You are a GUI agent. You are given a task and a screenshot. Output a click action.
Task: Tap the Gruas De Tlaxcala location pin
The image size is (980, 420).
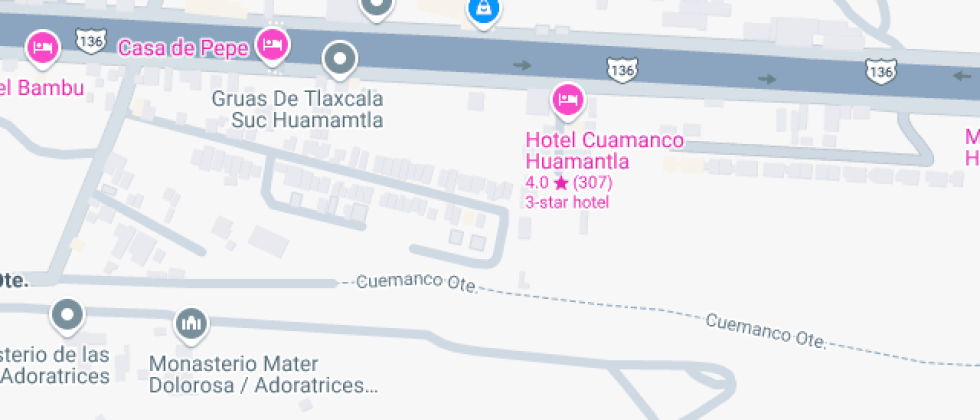coord(339,61)
